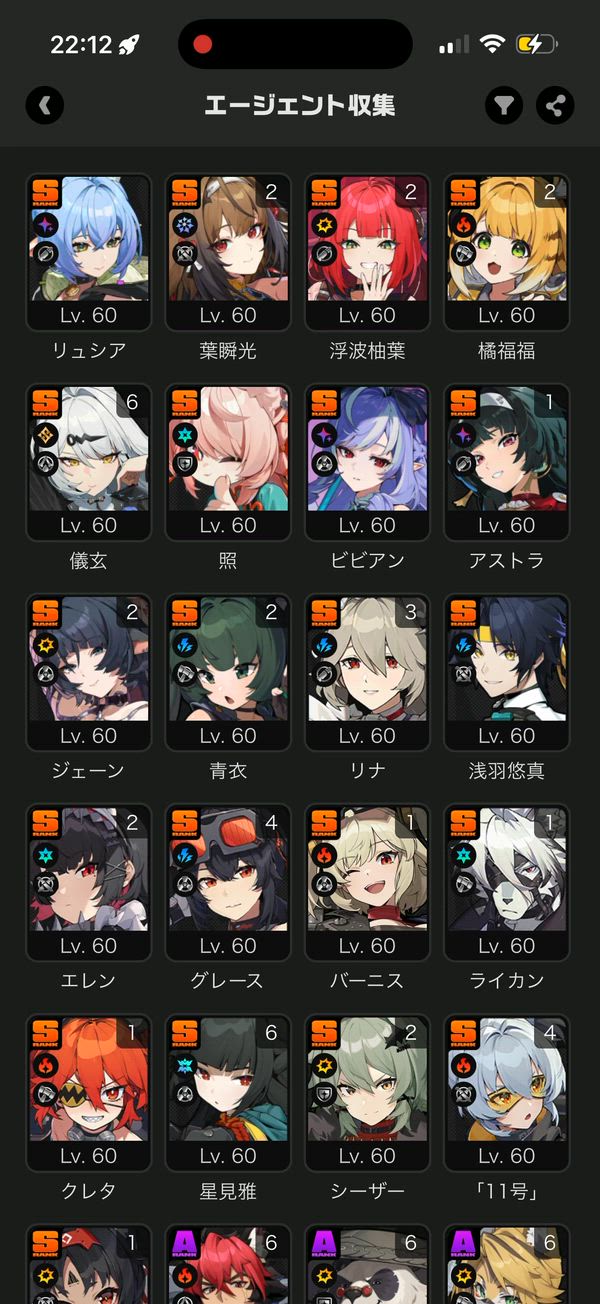Viewport: 600px width, 1304px height.
Task: Select the 照 agent card
Action: coord(228,462)
